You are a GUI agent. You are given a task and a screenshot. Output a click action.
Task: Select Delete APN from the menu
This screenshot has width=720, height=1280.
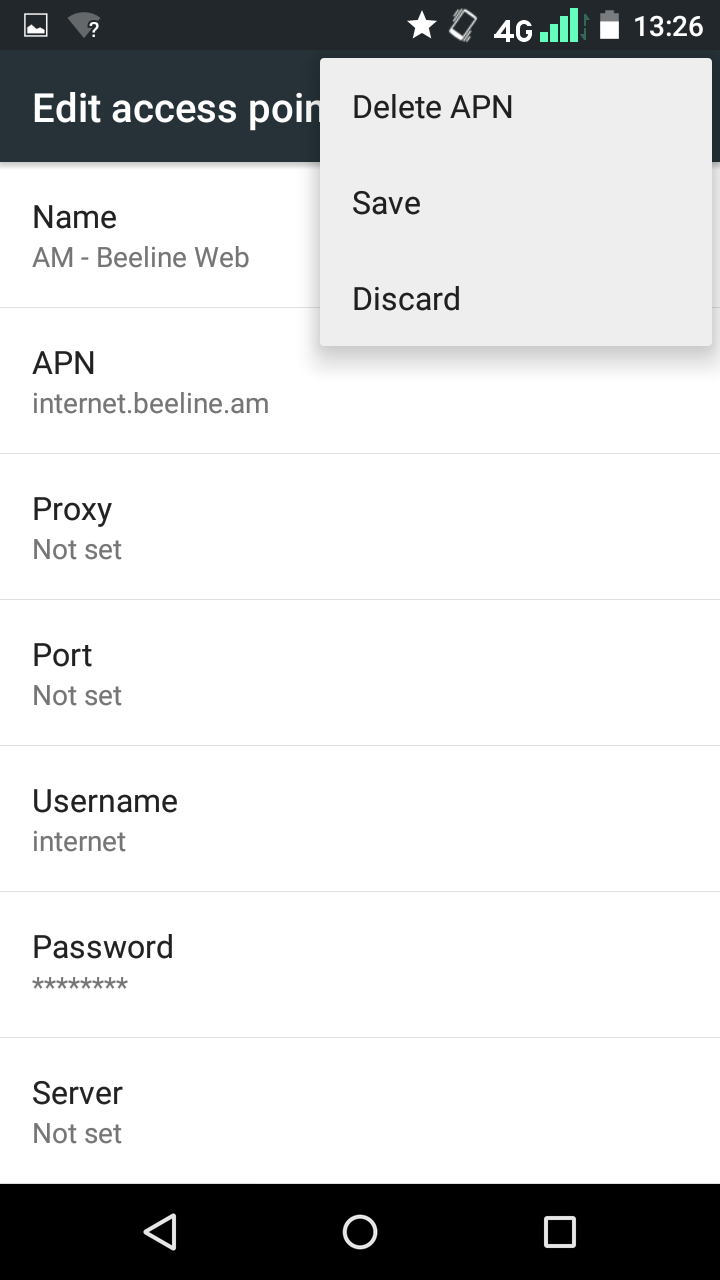(432, 107)
